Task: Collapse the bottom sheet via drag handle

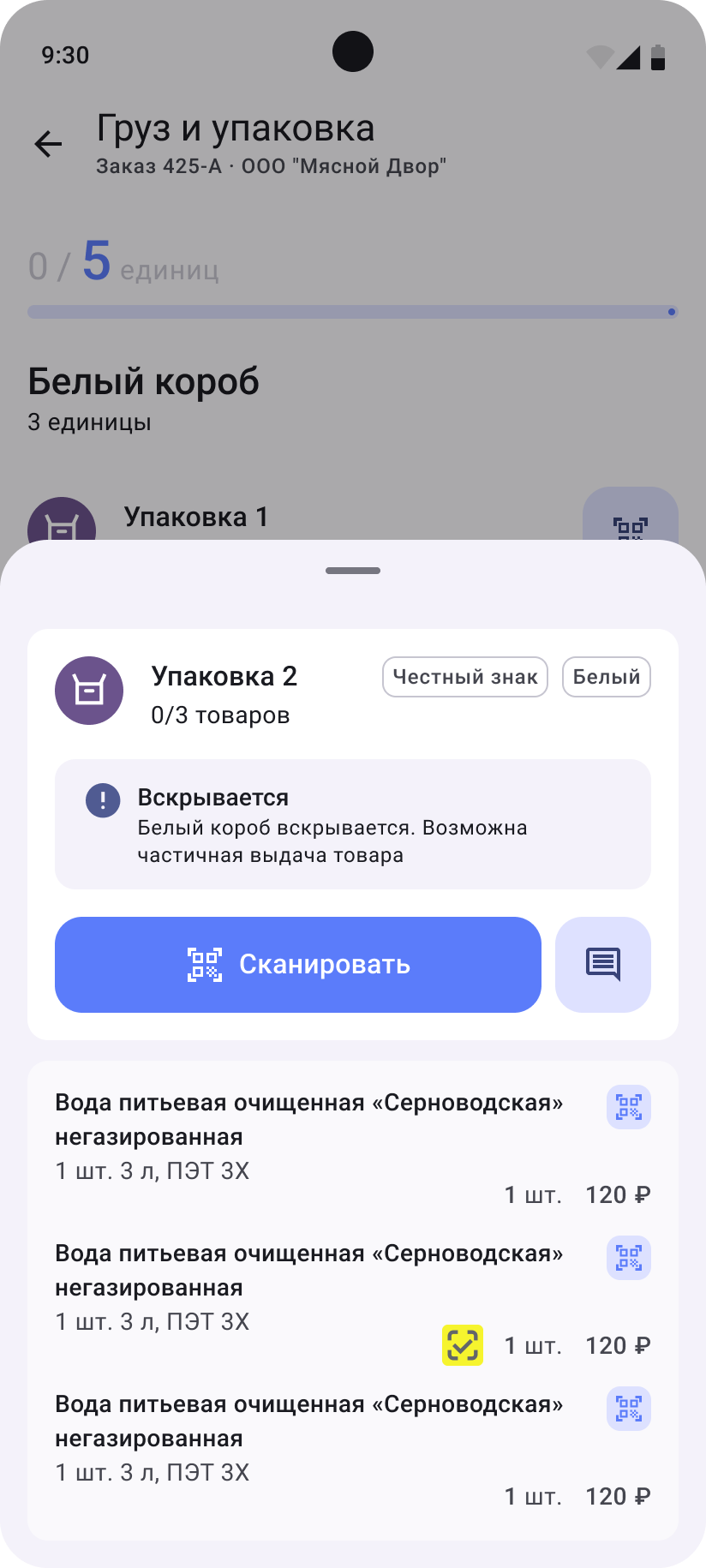Action: tap(352, 570)
